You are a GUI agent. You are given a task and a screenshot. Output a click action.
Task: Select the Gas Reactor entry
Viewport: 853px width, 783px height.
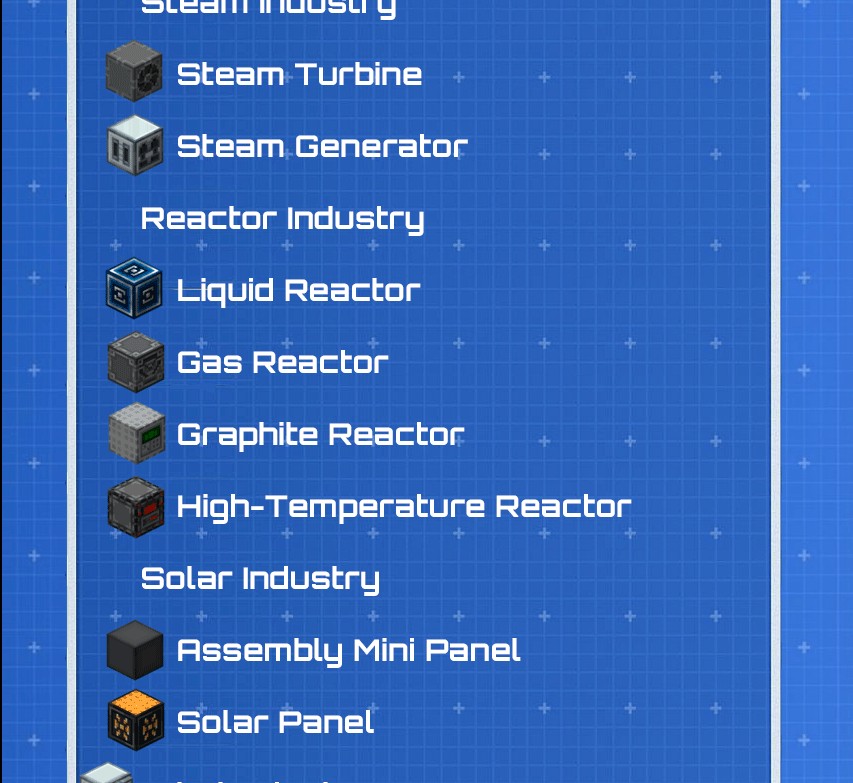pyautogui.click(x=281, y=362)
